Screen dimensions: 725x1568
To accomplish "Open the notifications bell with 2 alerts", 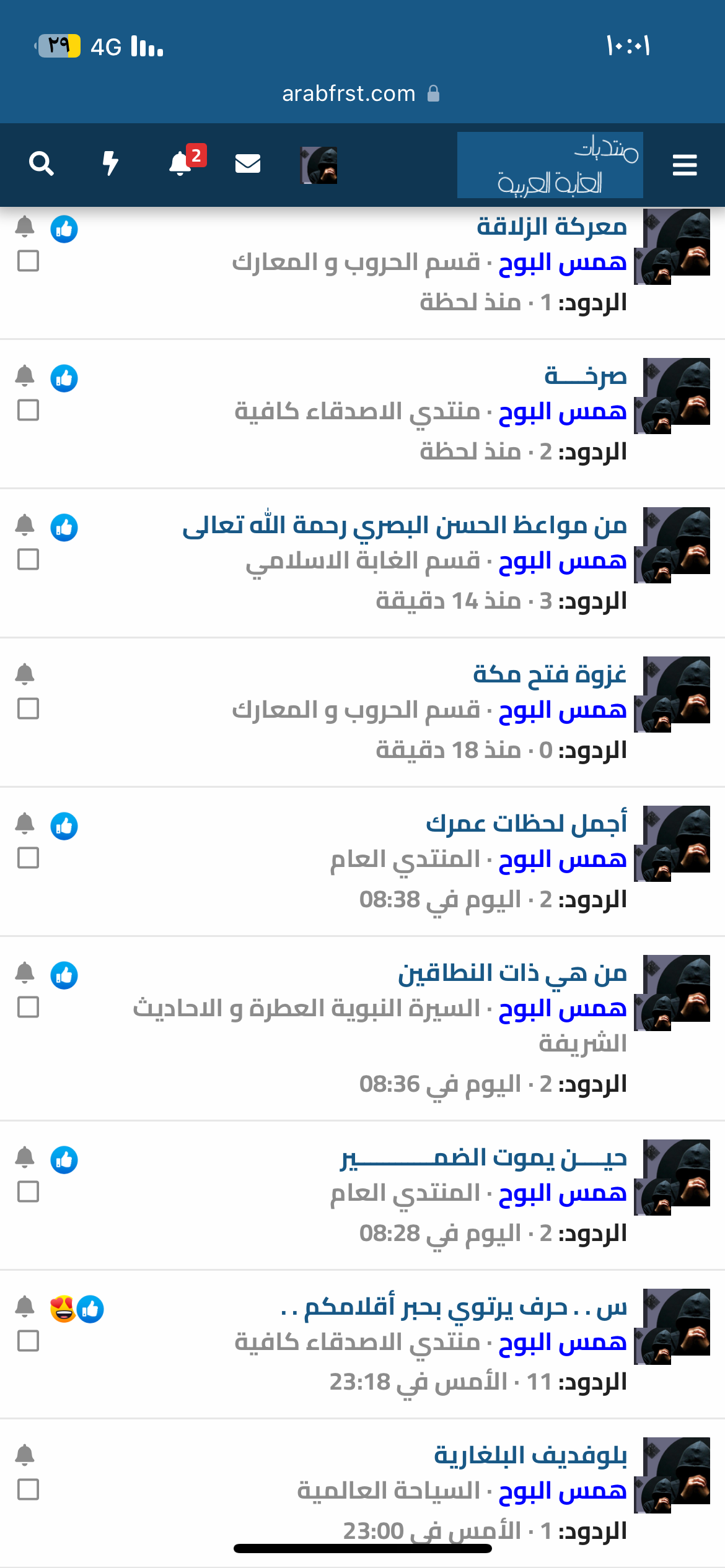I will (x=180, y=164).
